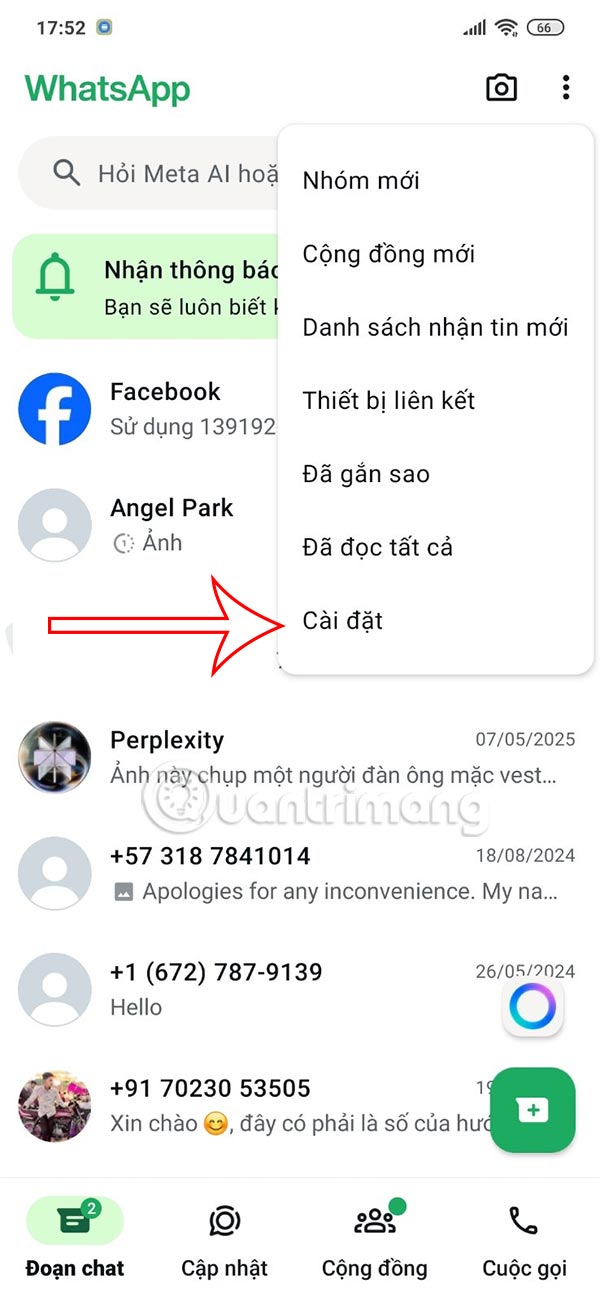
Task: Tap Đã đọc tất cả
Action: point(377,547)
